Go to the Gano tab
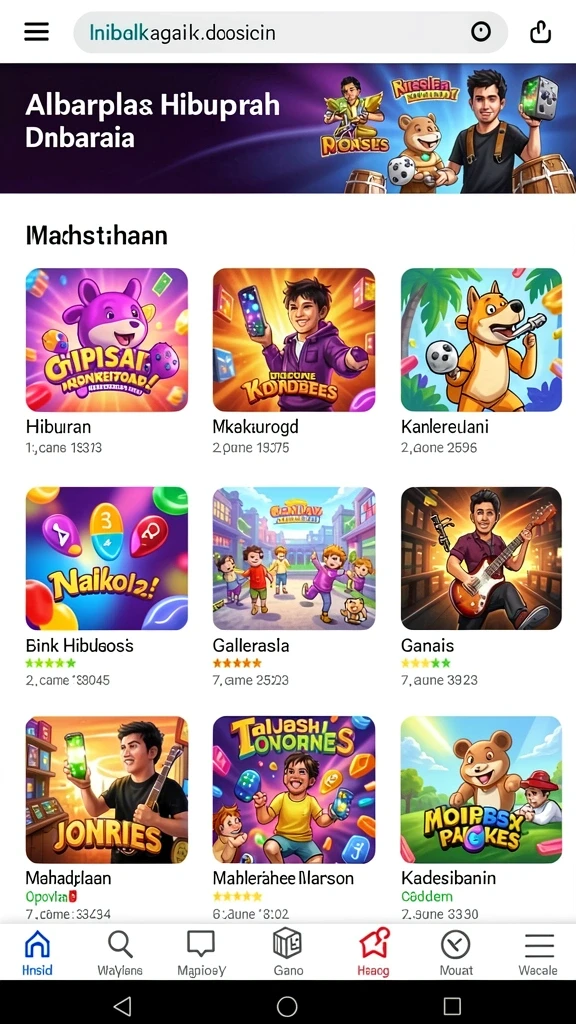This screenshot has width=576, height=1024. (288, 953)
